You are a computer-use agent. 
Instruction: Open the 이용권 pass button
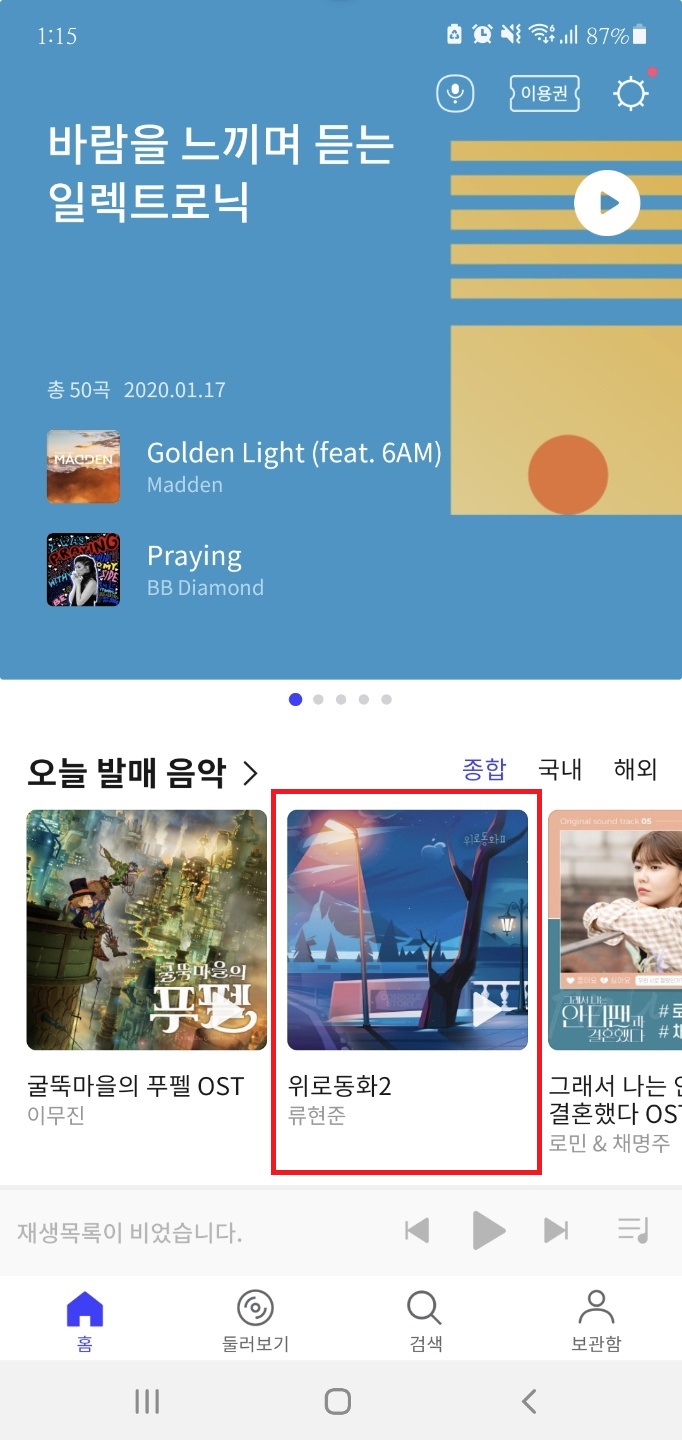[545, 94]
